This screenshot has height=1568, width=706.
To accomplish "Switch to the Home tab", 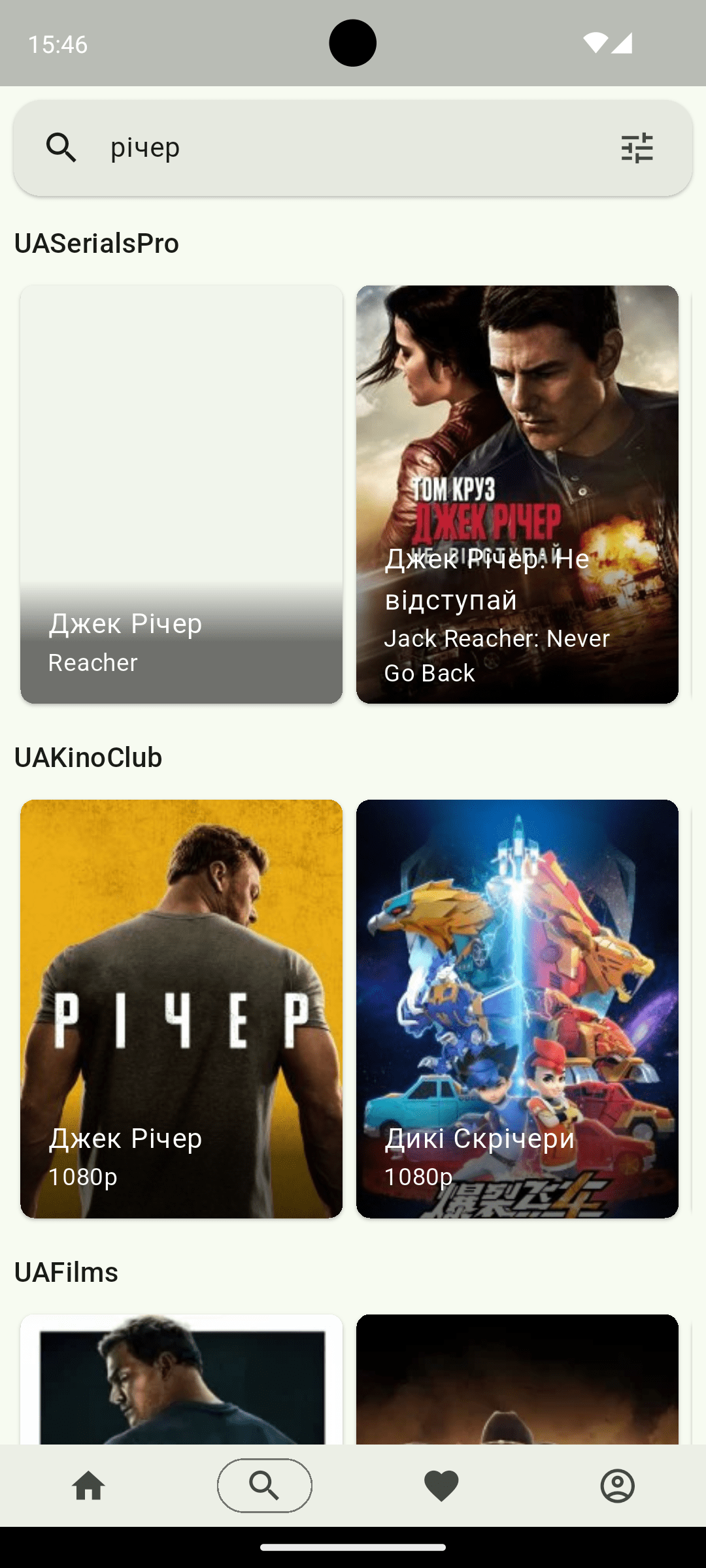I will [x=88, y=1486].
